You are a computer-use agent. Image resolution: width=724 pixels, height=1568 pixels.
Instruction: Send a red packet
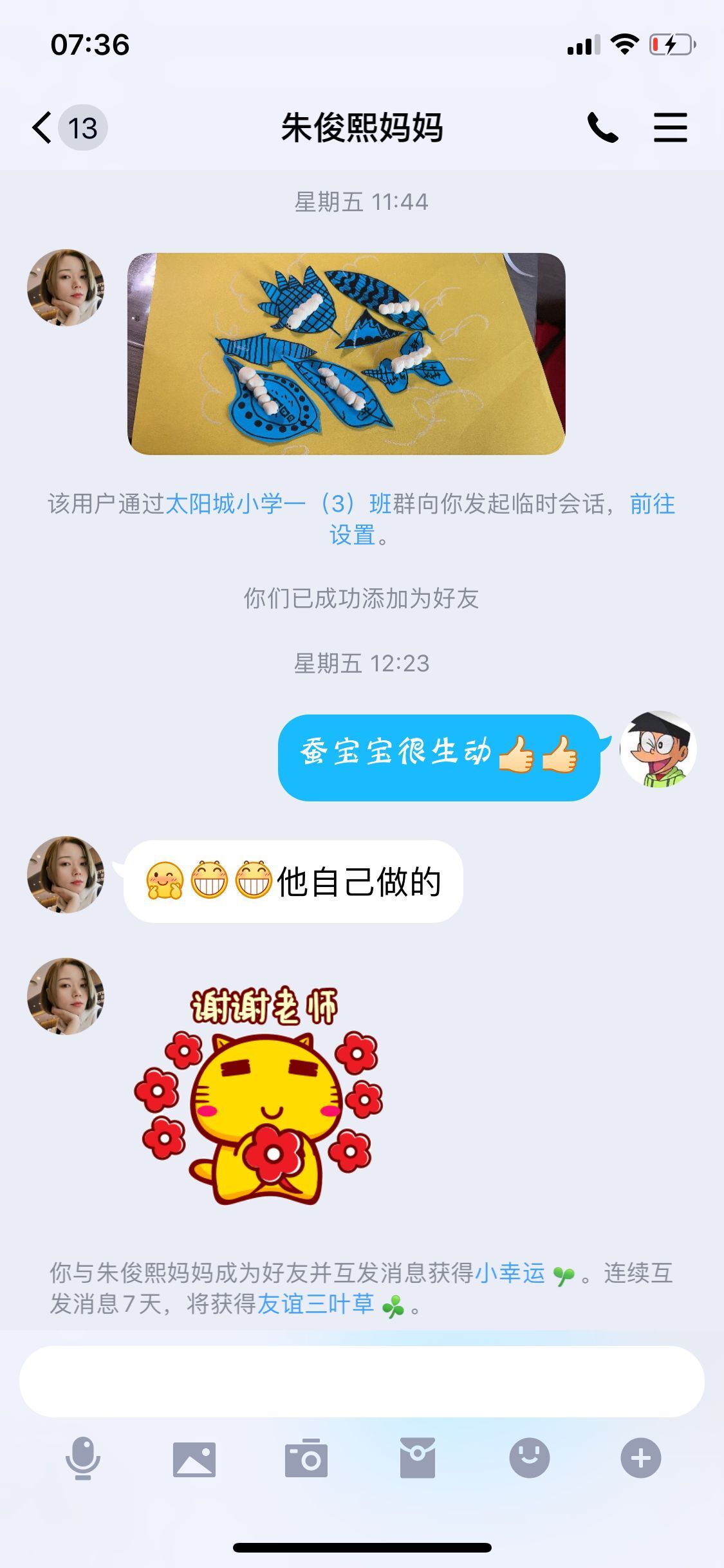point(418,1459)
